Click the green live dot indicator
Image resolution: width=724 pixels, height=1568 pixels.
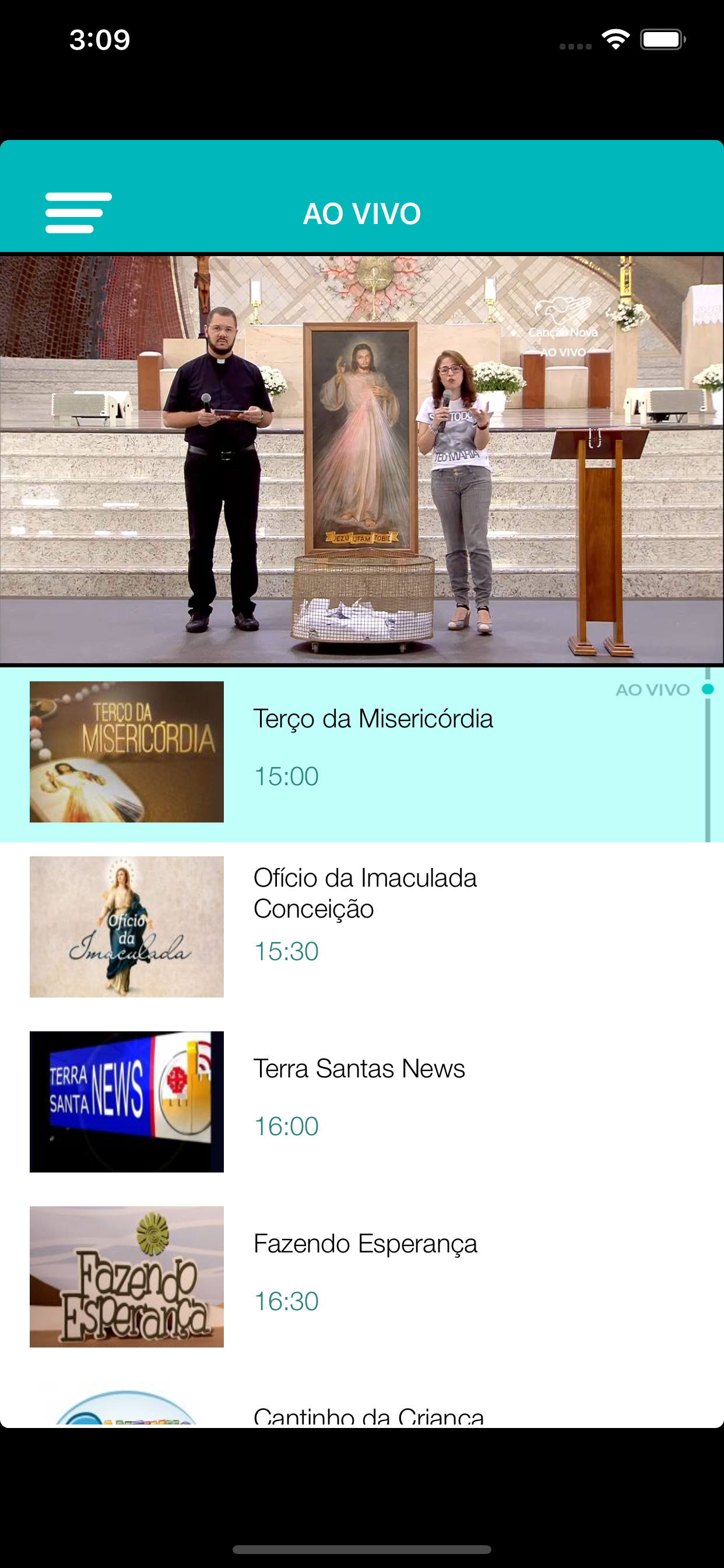pos(707,688)
